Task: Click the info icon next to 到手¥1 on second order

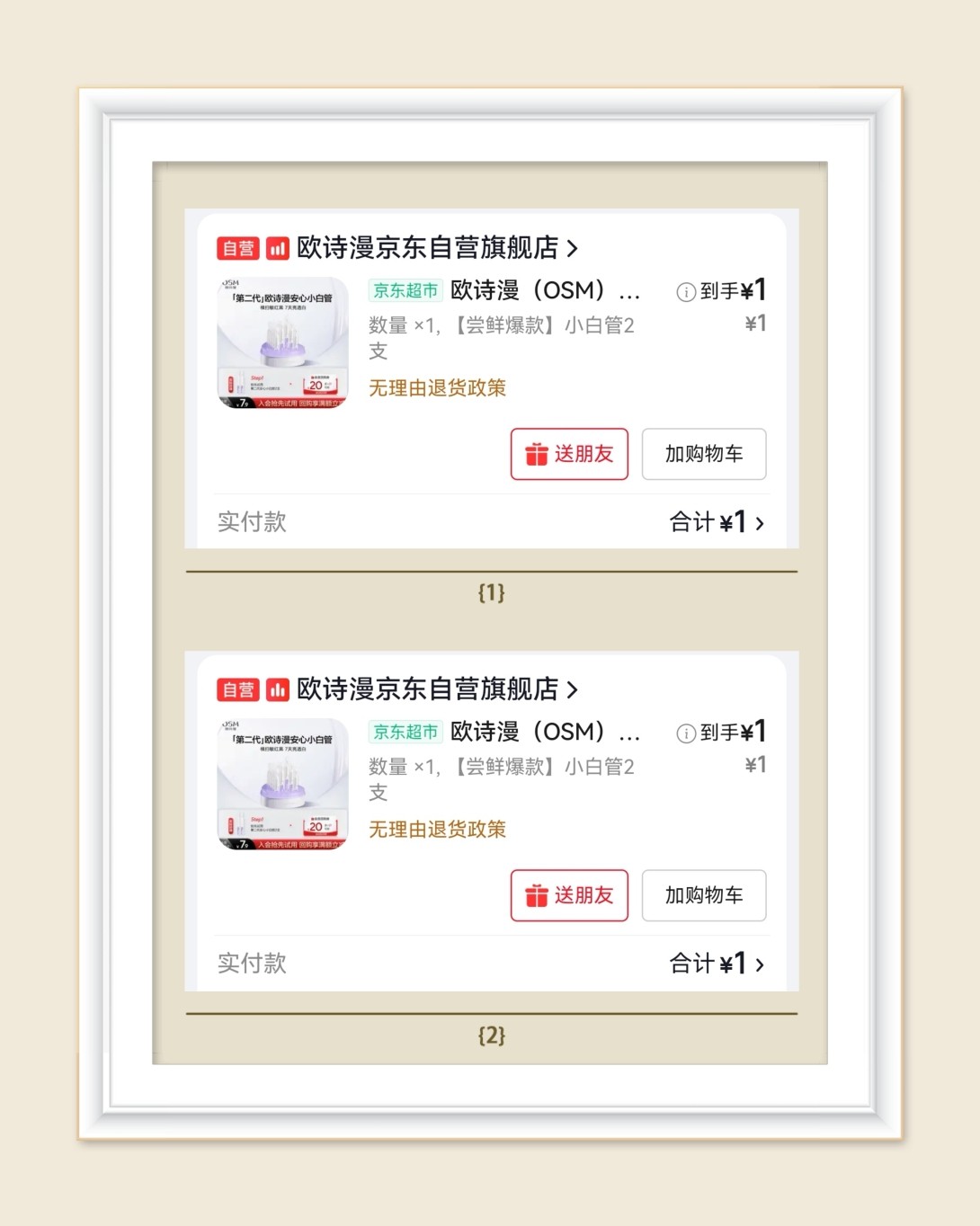Action: (686, 732)
